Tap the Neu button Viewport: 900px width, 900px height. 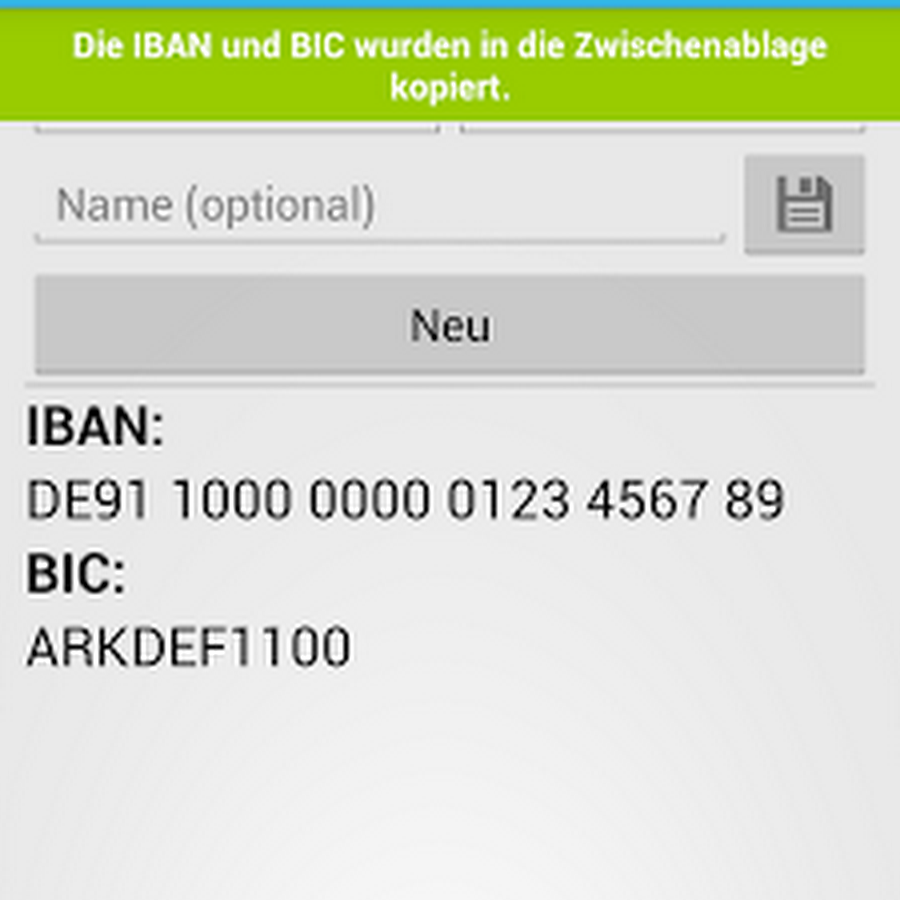tap(450, 326)
